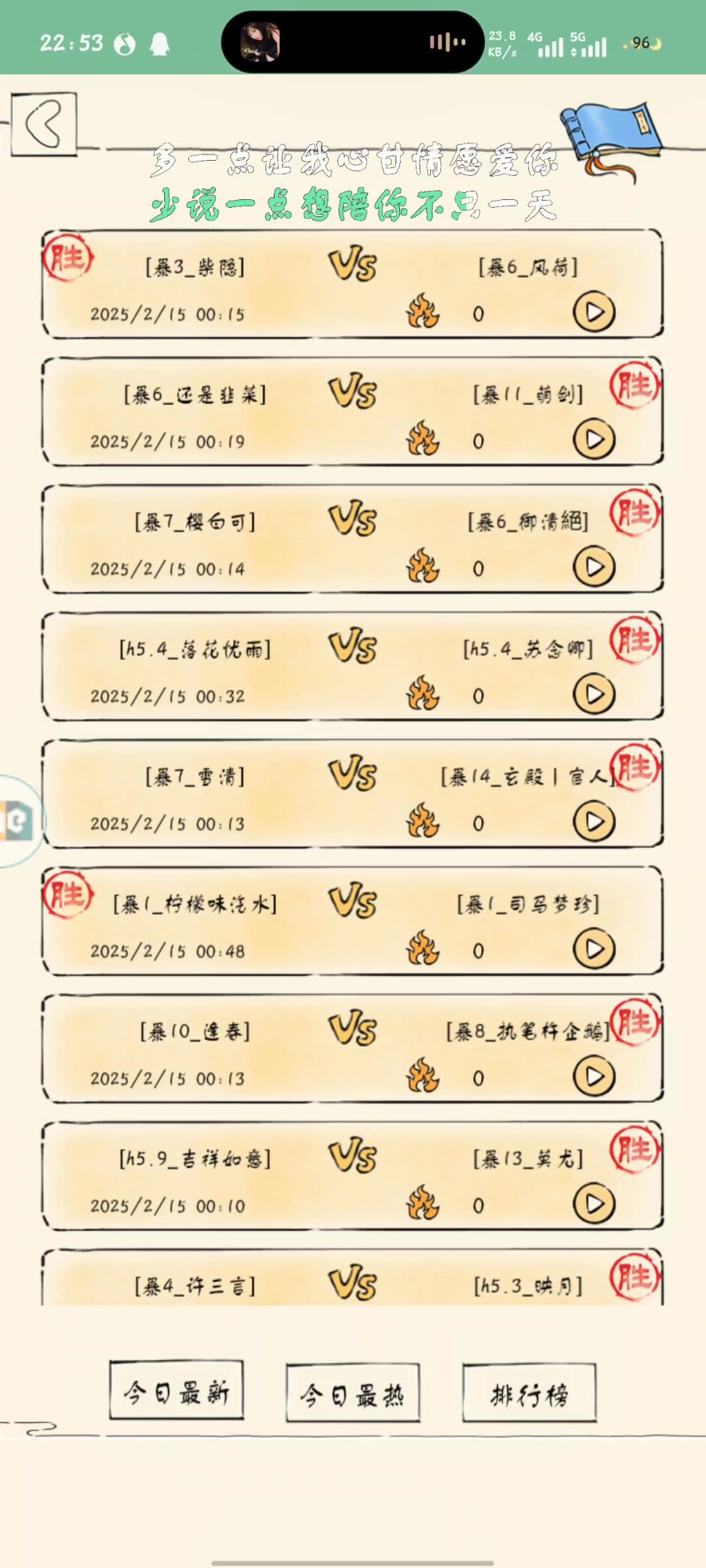Open the floating widget at the left edge
706x1568 pixels.
tap(18, 821)
